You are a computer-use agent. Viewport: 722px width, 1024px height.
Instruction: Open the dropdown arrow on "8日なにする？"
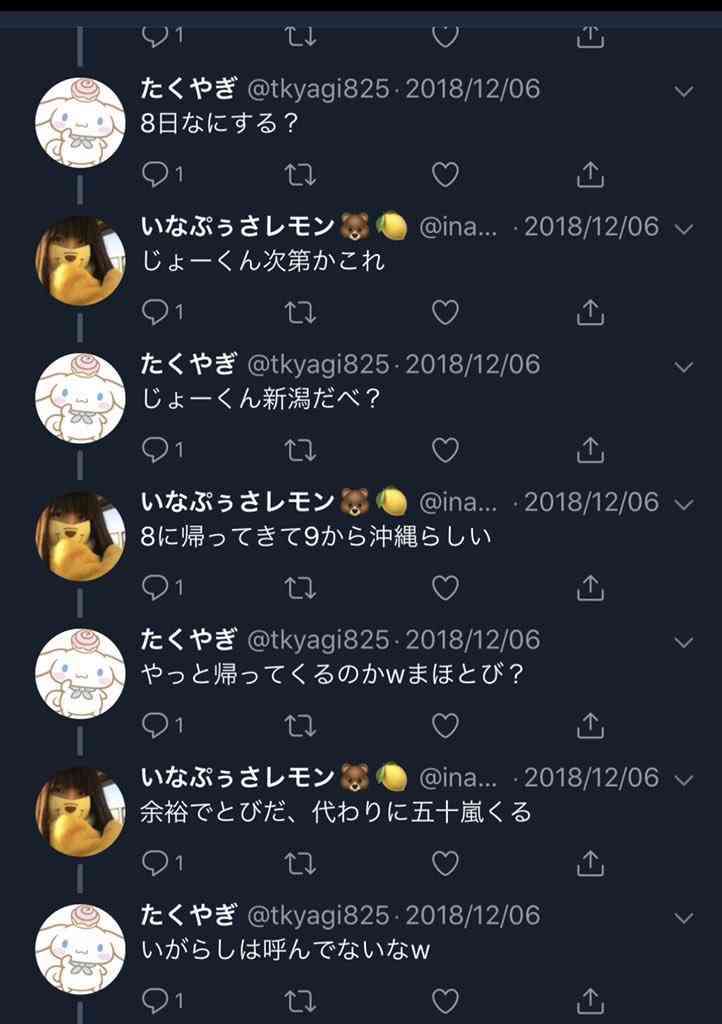coord(685,91)
